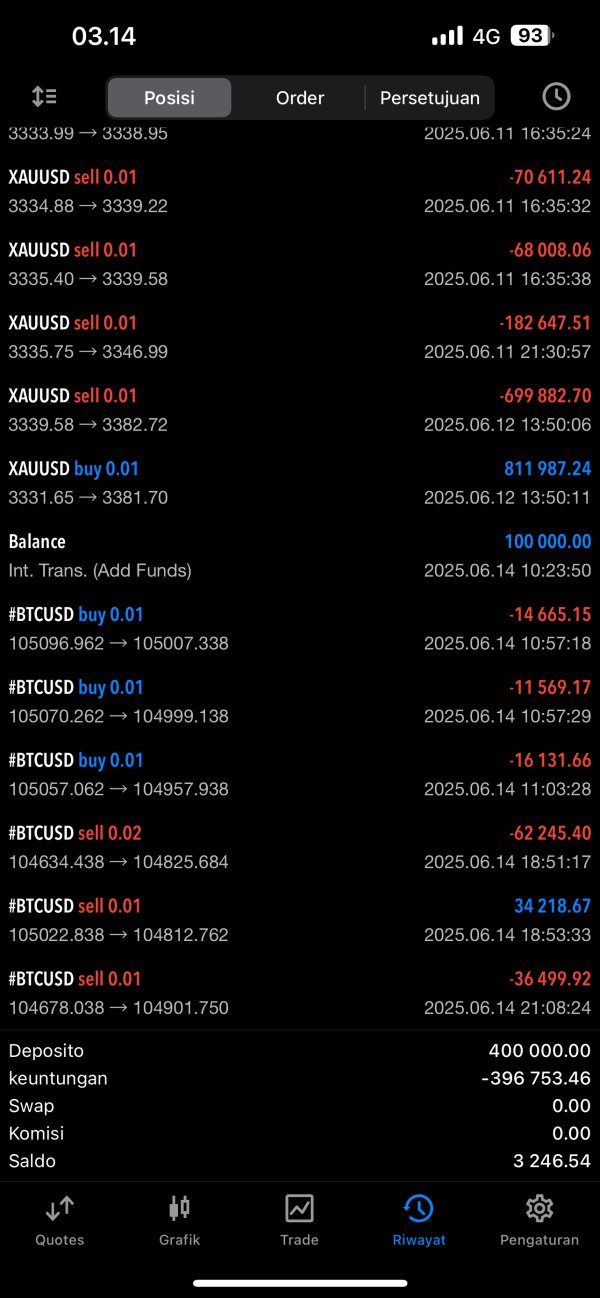Open the Grafik tab

point(180,1220)
